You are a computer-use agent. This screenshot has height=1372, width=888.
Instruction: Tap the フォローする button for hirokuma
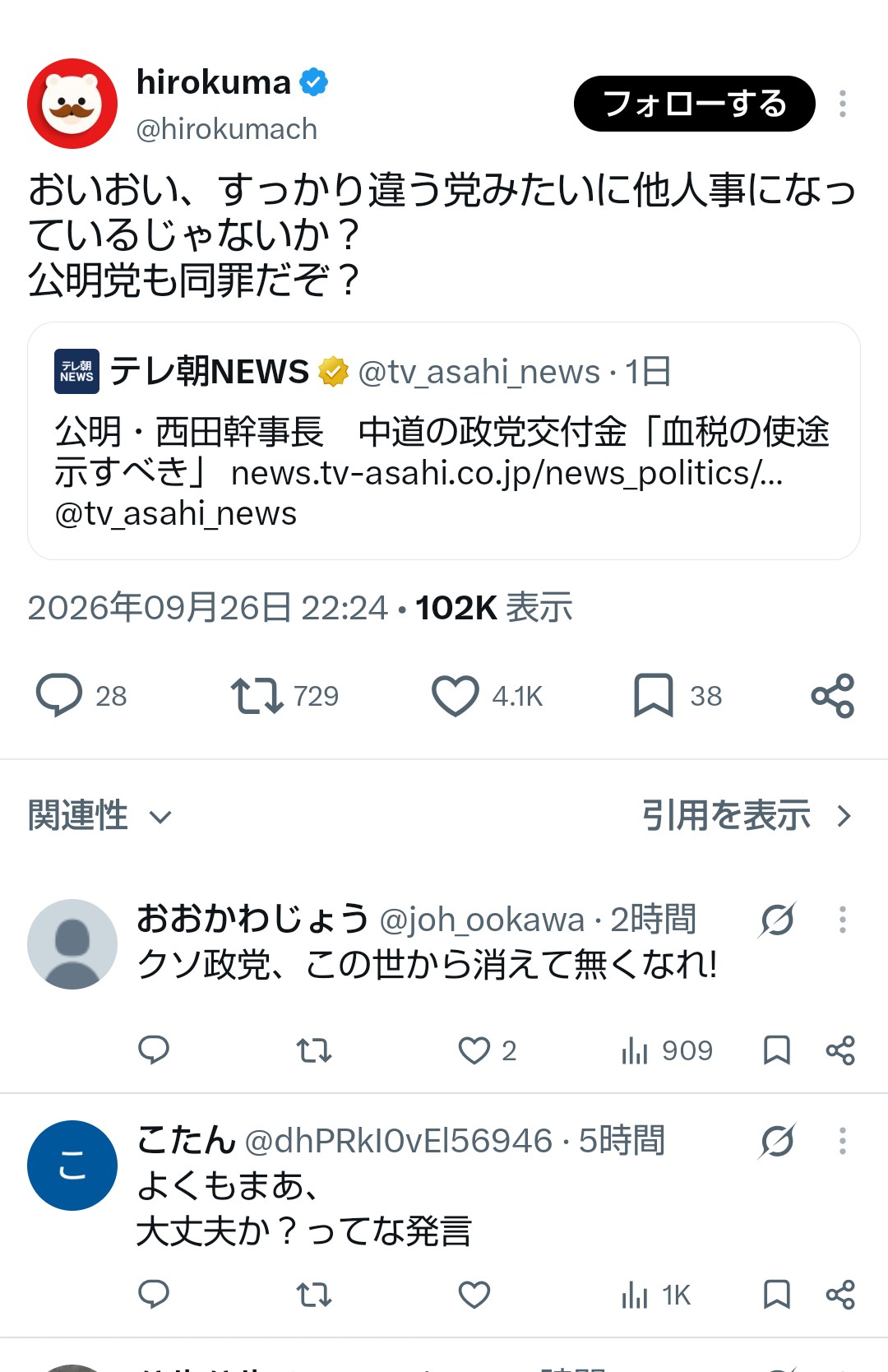[694, 104]
